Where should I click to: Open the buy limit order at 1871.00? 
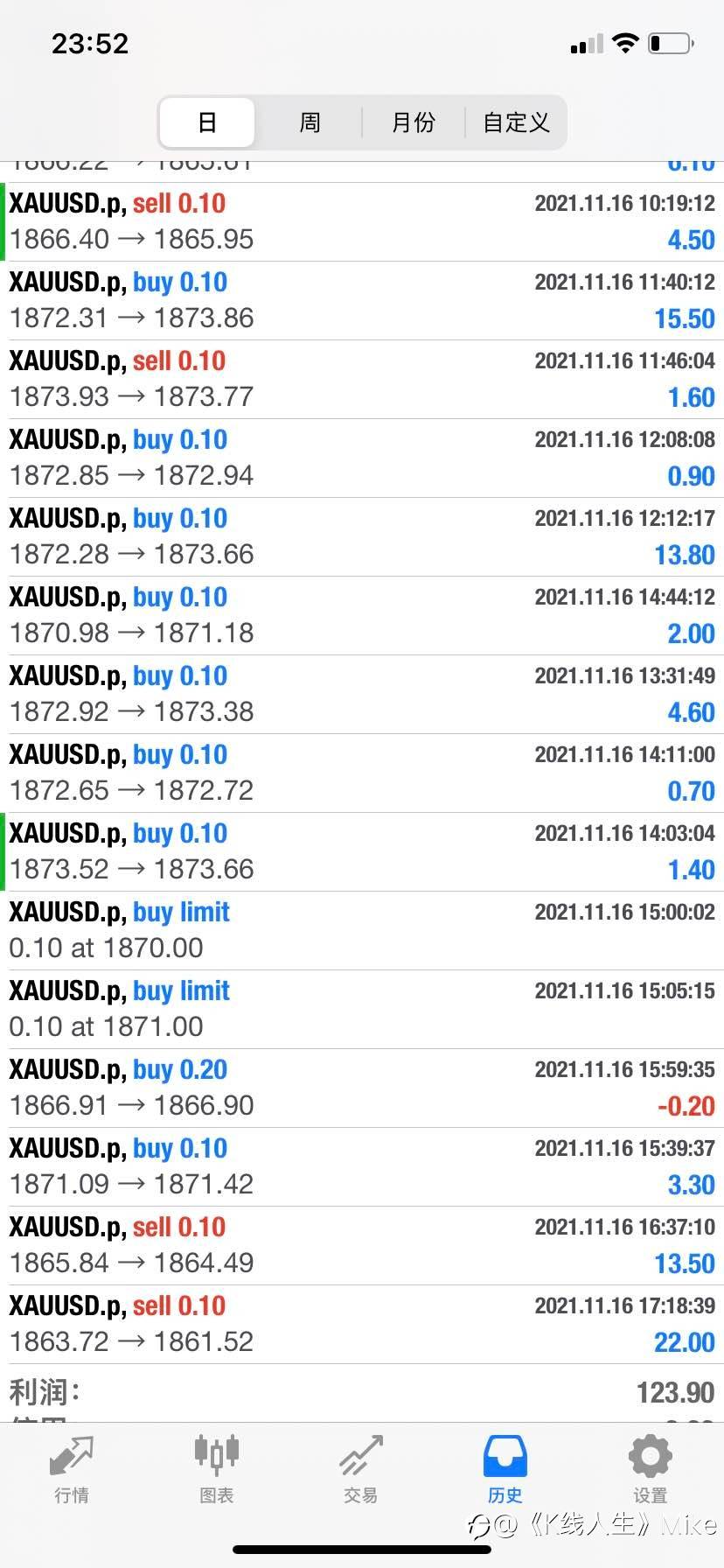[x=362, y=1009]
